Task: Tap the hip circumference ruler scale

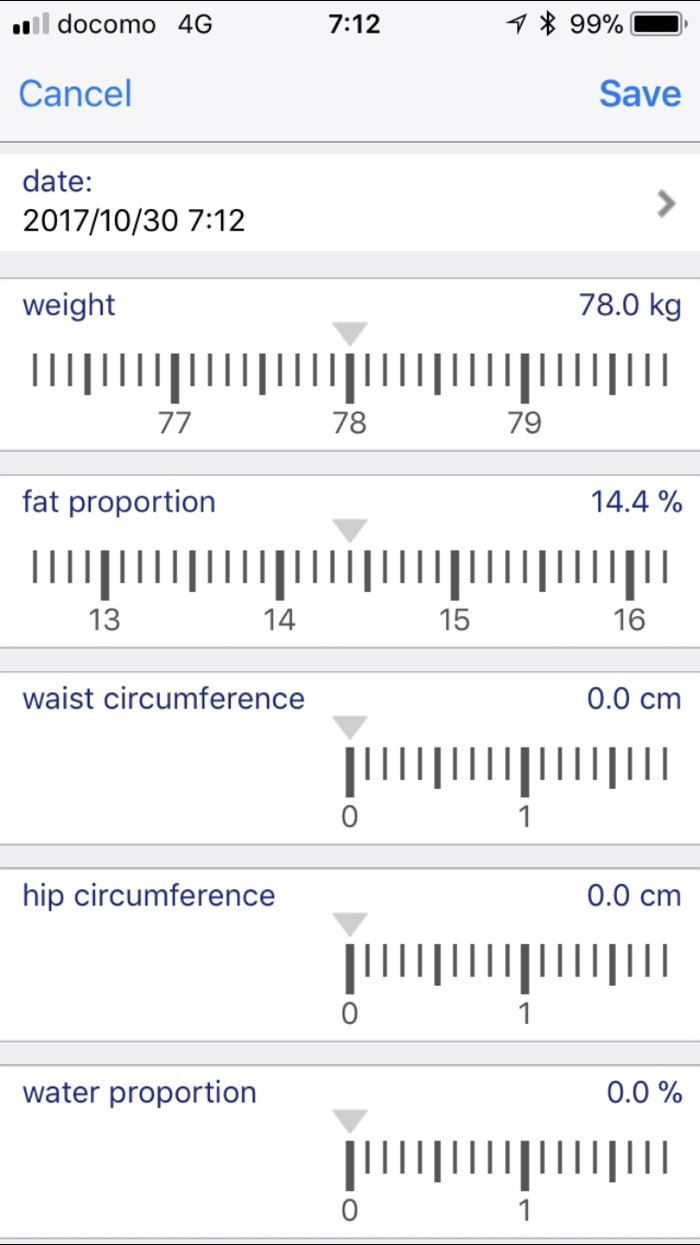Action: (x=506, y=967)
